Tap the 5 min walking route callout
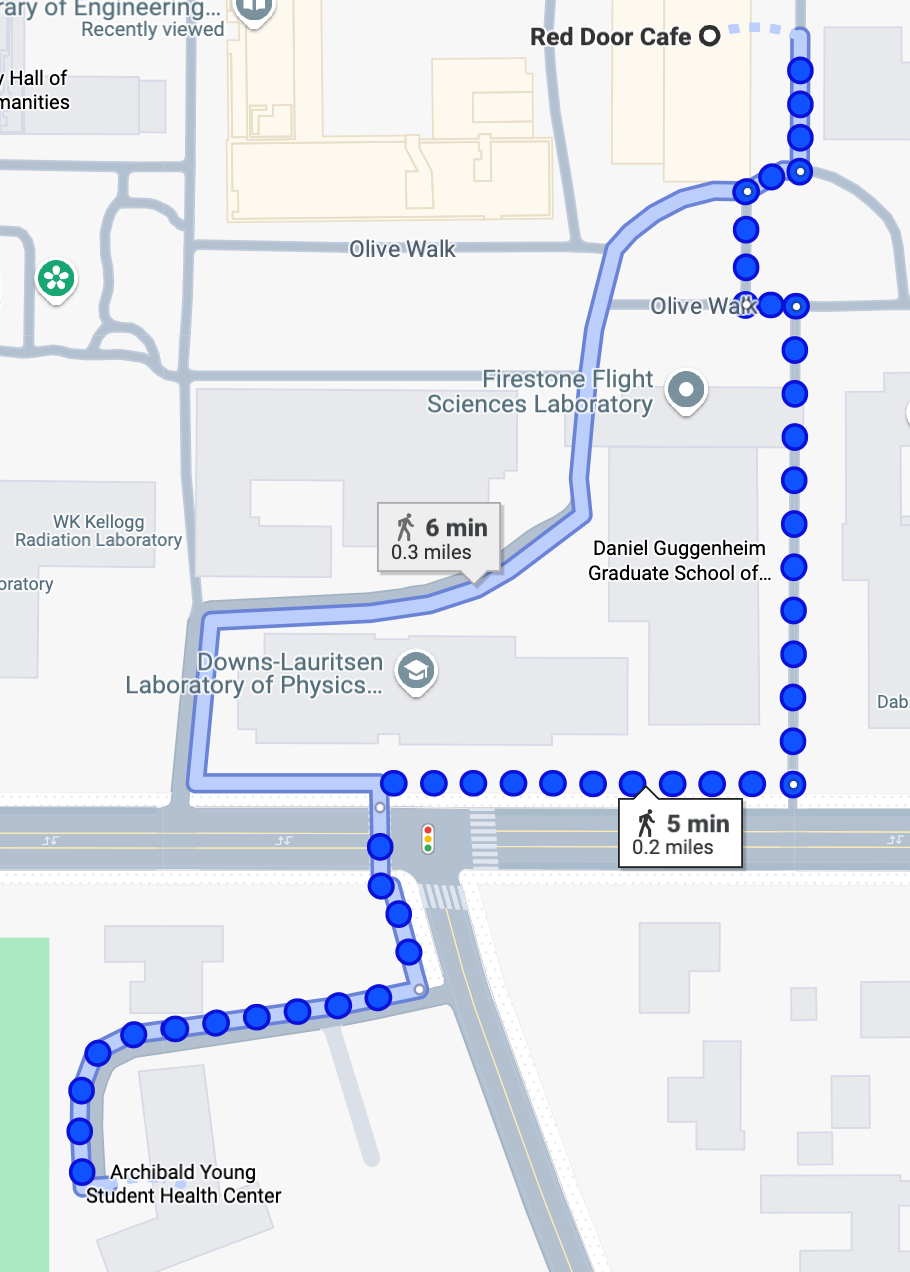910x1272 pixels. pyautogui.click(x=681, y=834)
